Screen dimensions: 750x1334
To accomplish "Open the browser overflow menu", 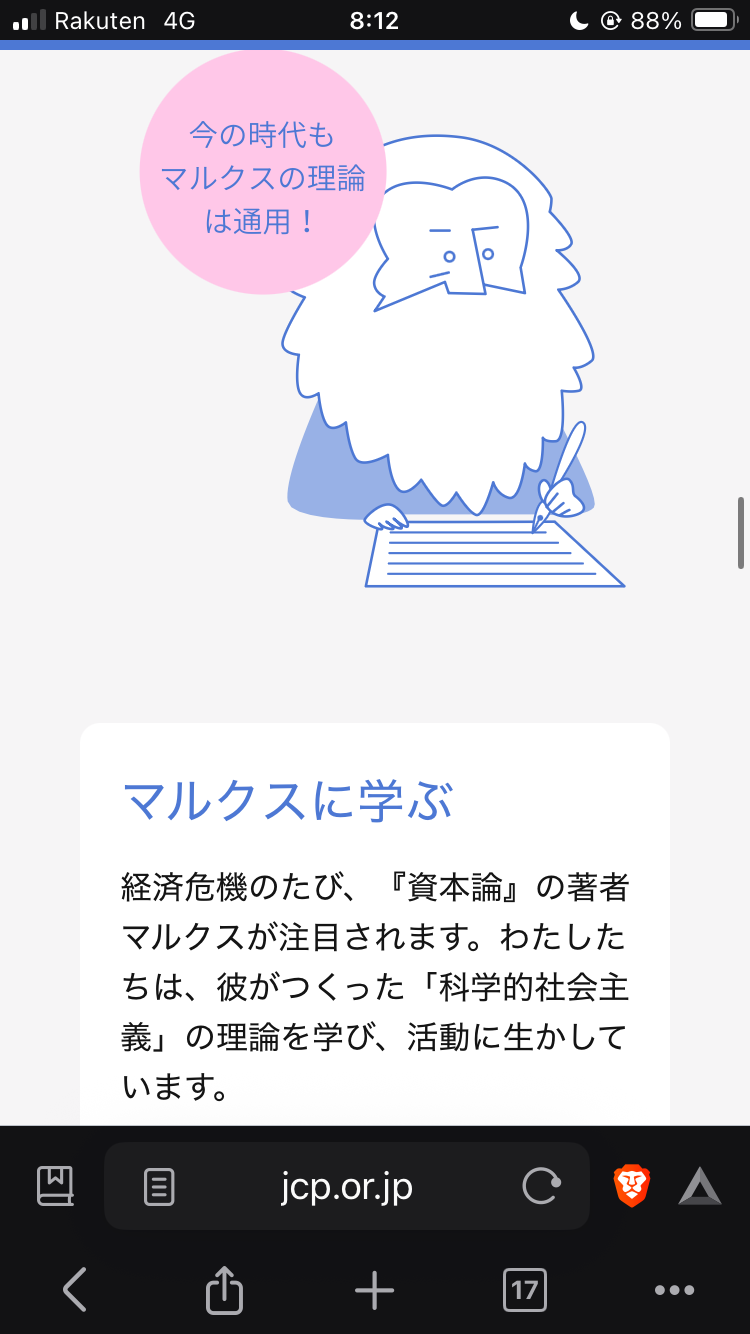I will pyautogui.click(x=674, y=1290).
